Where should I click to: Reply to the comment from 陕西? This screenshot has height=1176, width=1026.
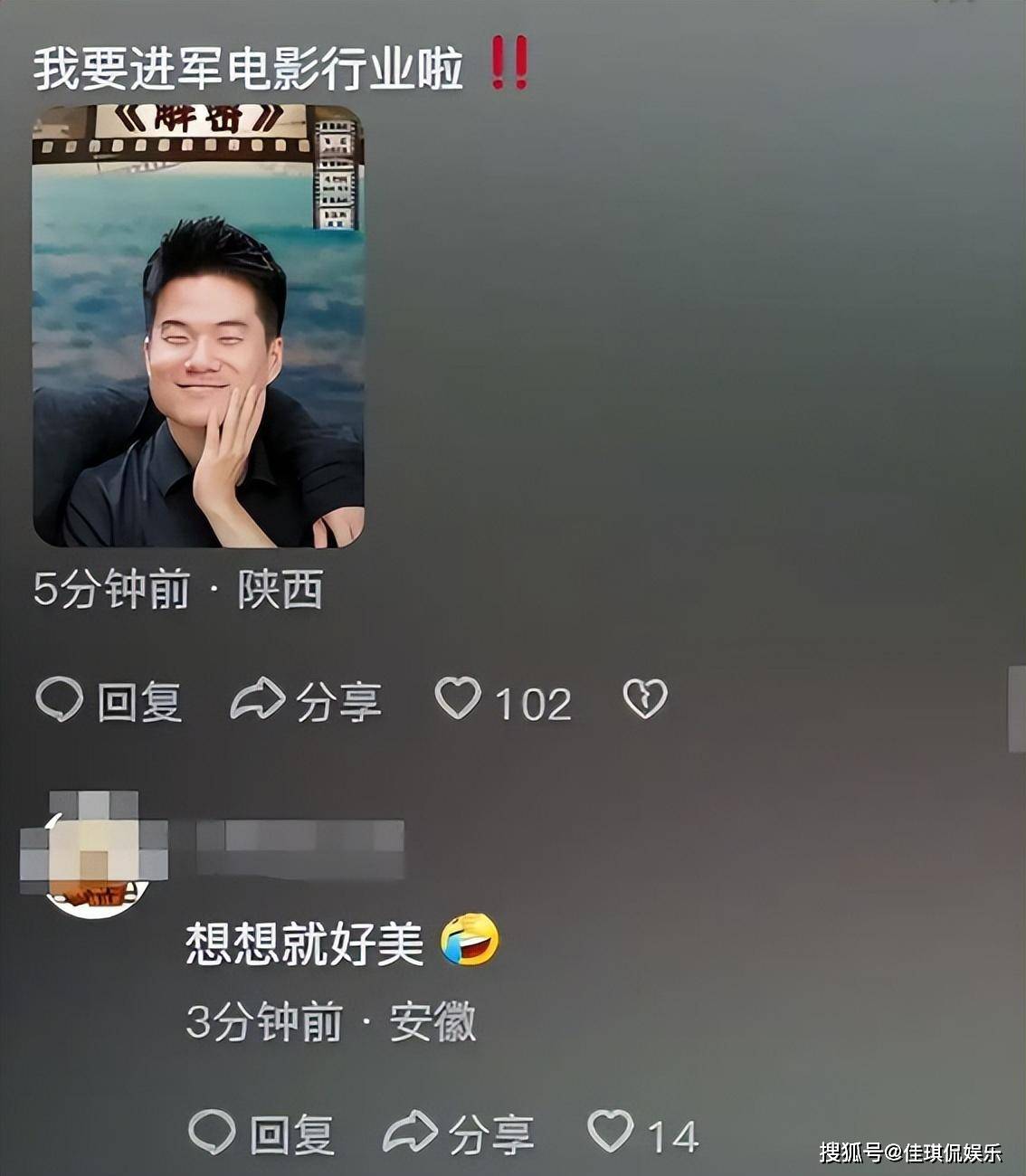point(109,701)
